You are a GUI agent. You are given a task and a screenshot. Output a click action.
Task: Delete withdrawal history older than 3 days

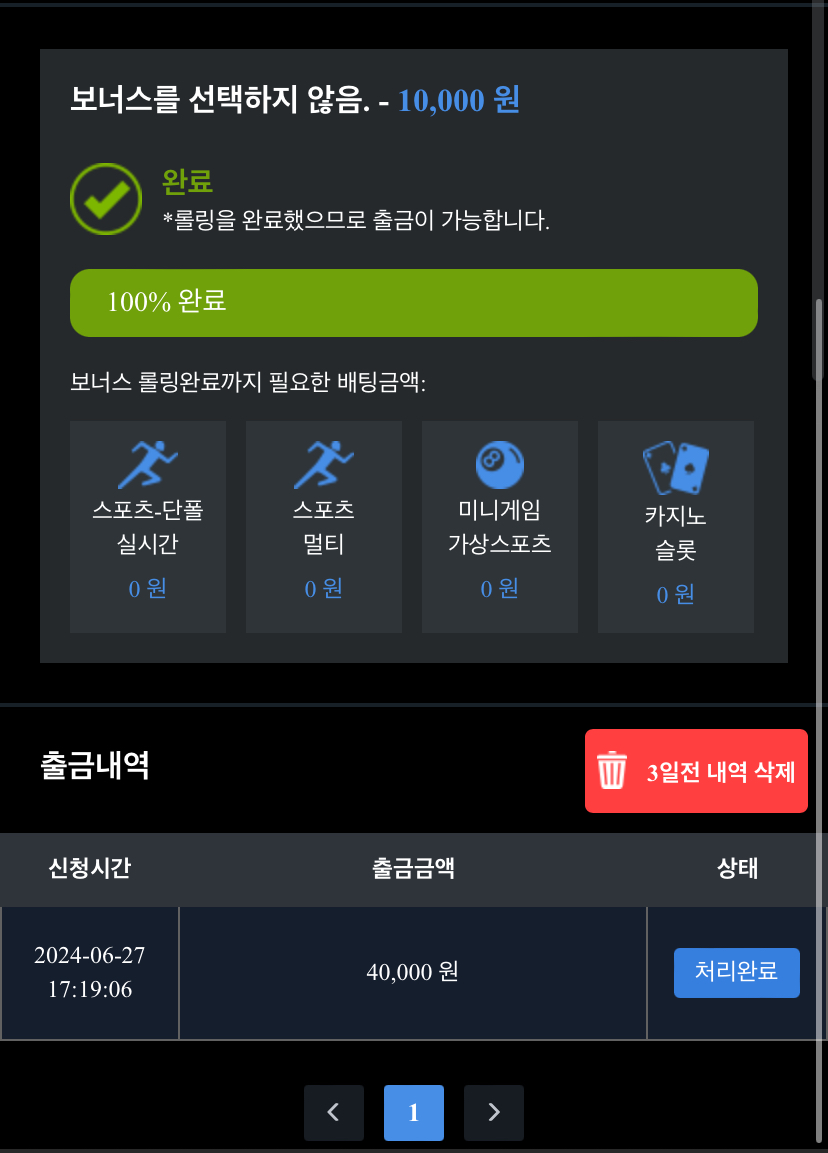point(696,771)
